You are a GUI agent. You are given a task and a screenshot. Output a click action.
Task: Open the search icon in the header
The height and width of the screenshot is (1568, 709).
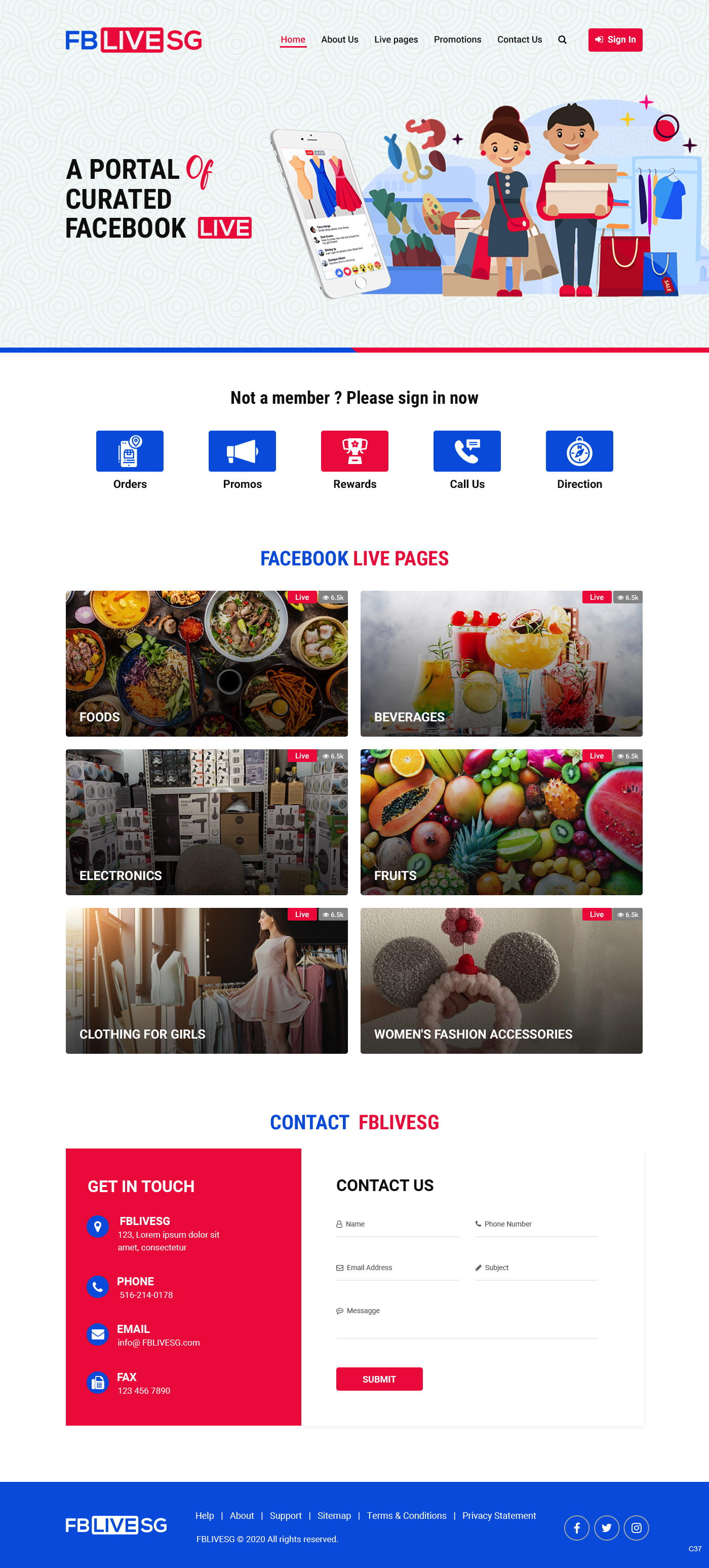[562, 40]
